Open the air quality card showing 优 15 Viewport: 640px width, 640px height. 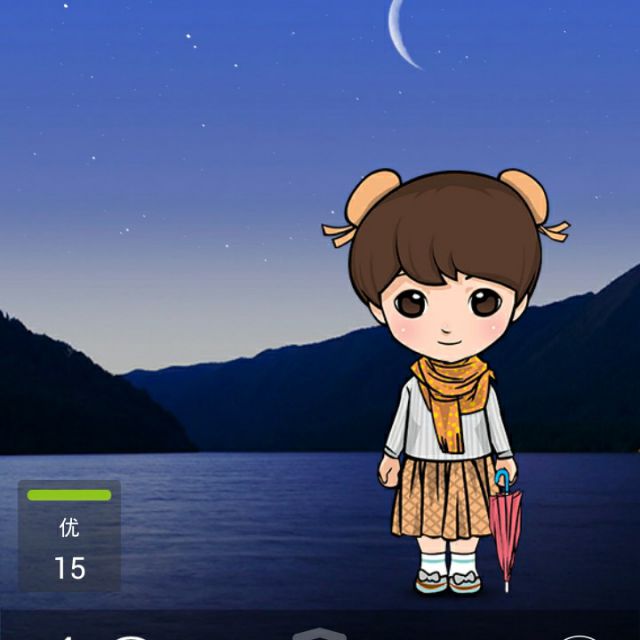coord(69,536)
